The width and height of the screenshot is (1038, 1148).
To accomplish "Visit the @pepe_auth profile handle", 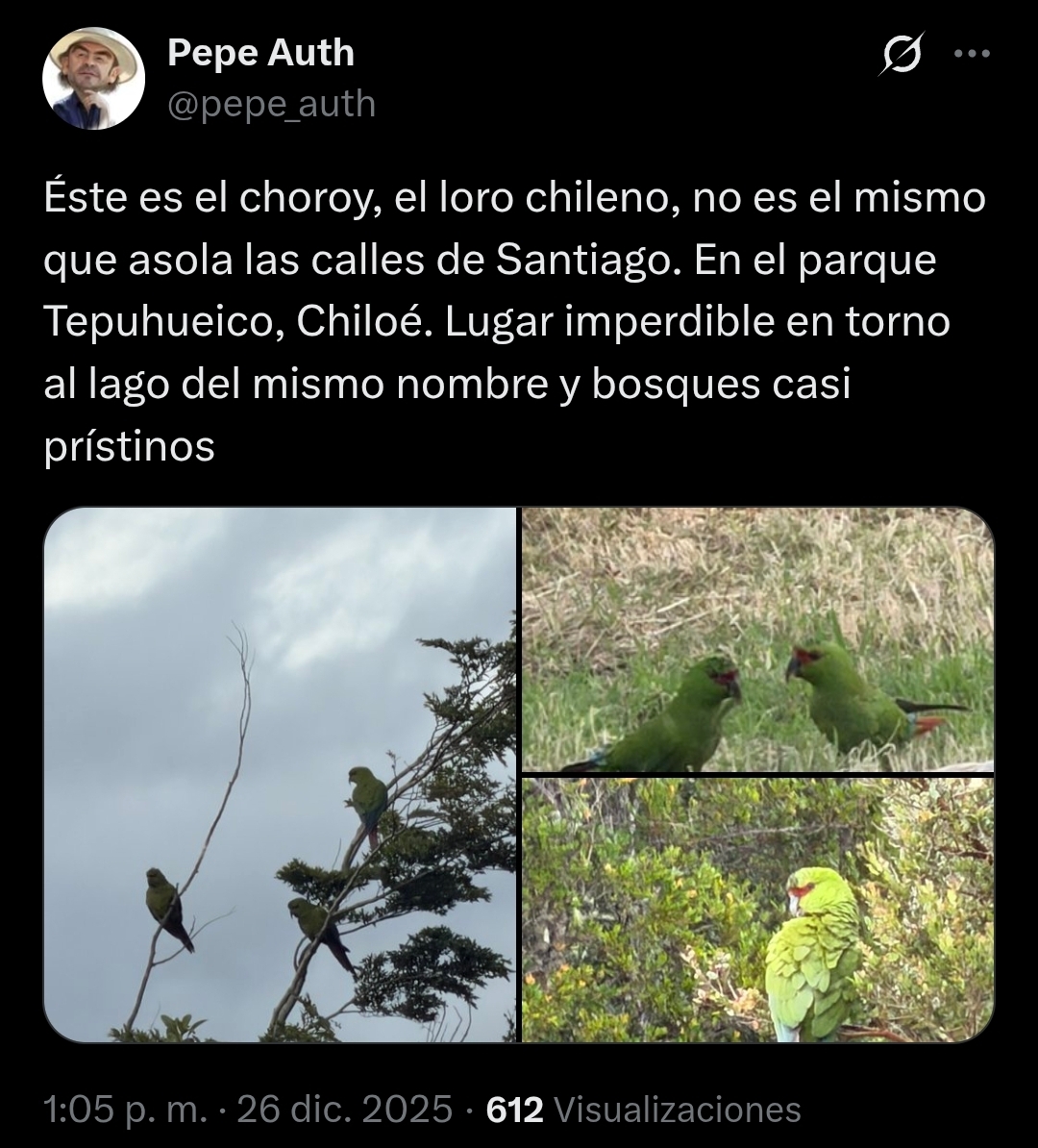I will pyautogui.click(x=271, y=104).
